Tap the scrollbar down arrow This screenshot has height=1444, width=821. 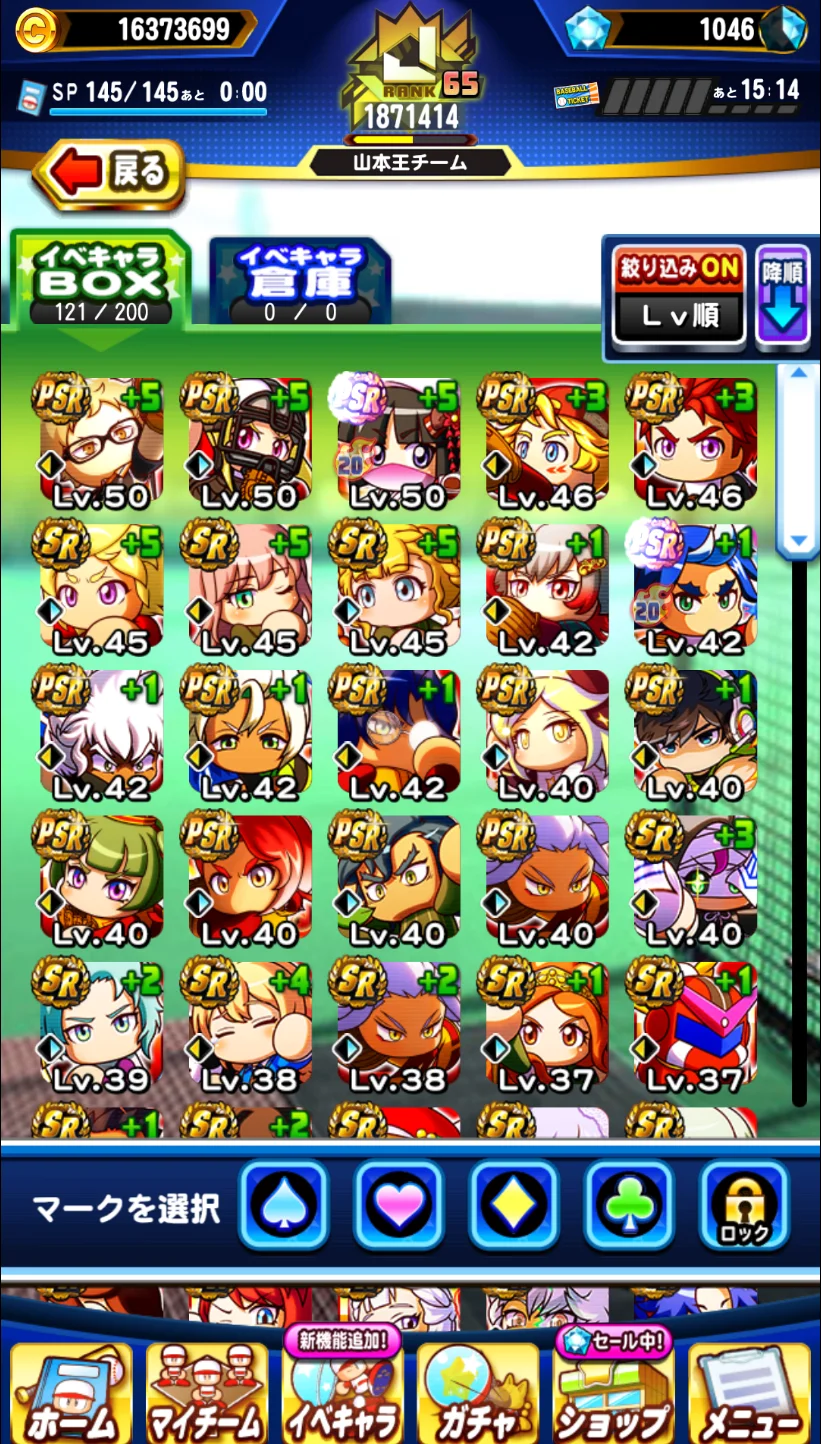[798, 541]
